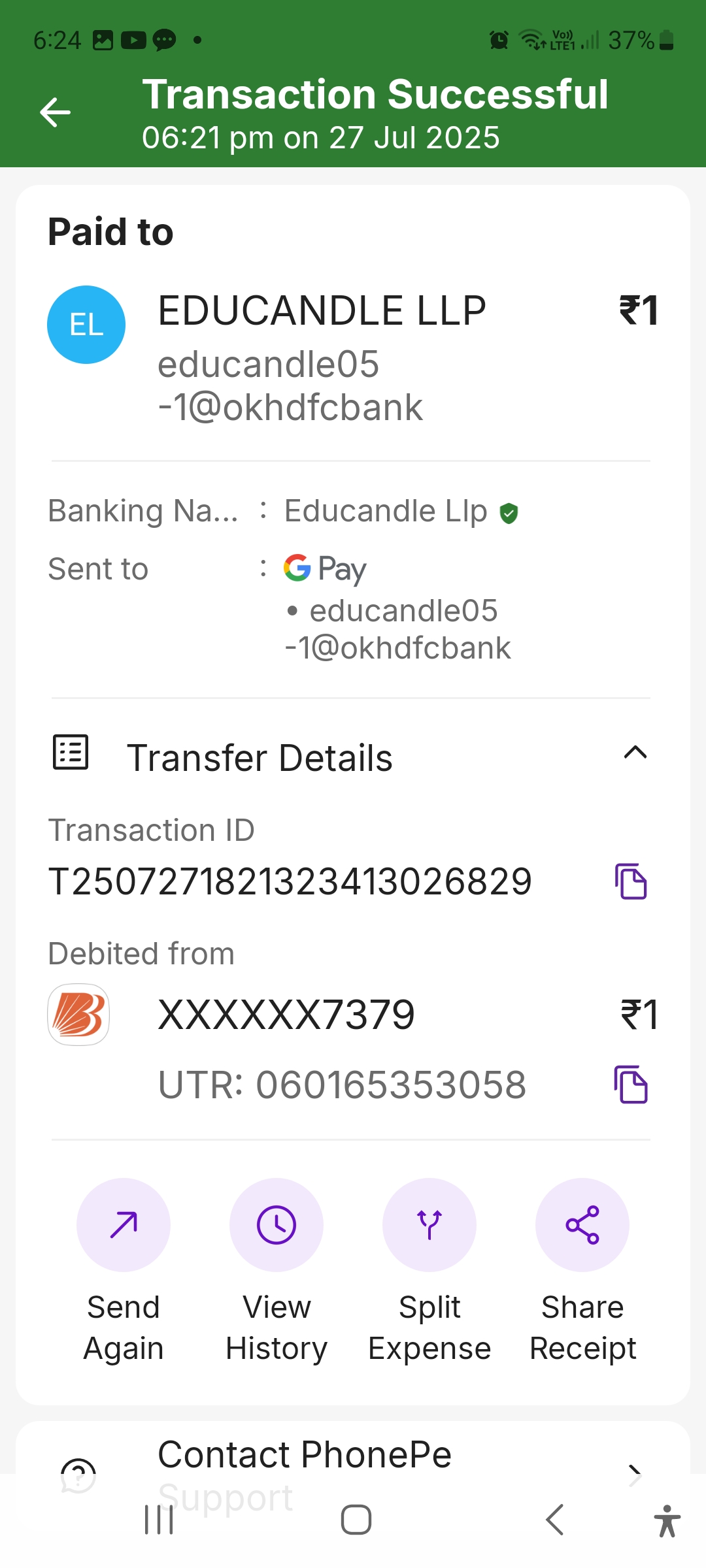
Task: Tap the system home button
Action: pos(356,1520)
